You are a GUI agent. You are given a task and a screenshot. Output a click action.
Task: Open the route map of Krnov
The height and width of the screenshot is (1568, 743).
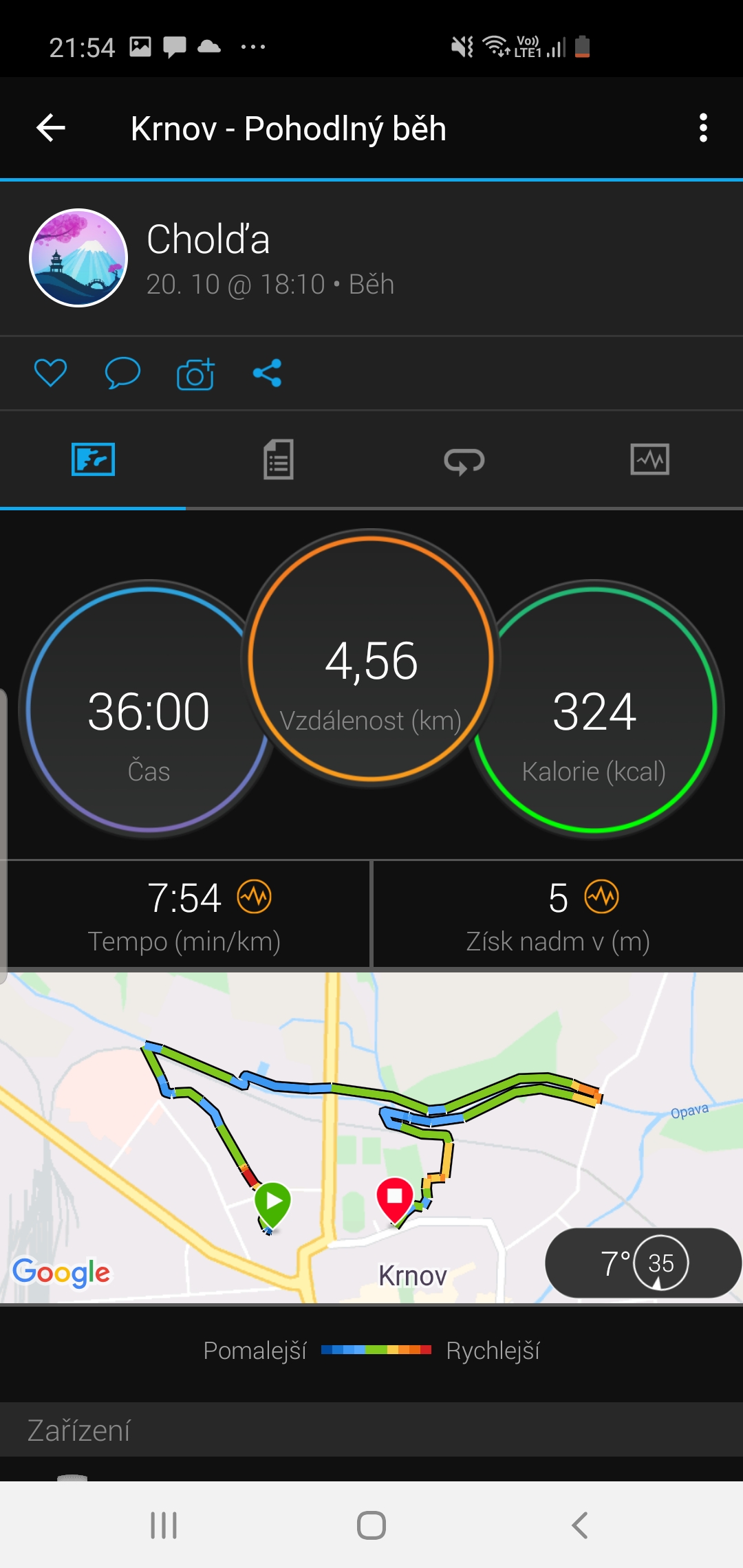(371, 1137)
